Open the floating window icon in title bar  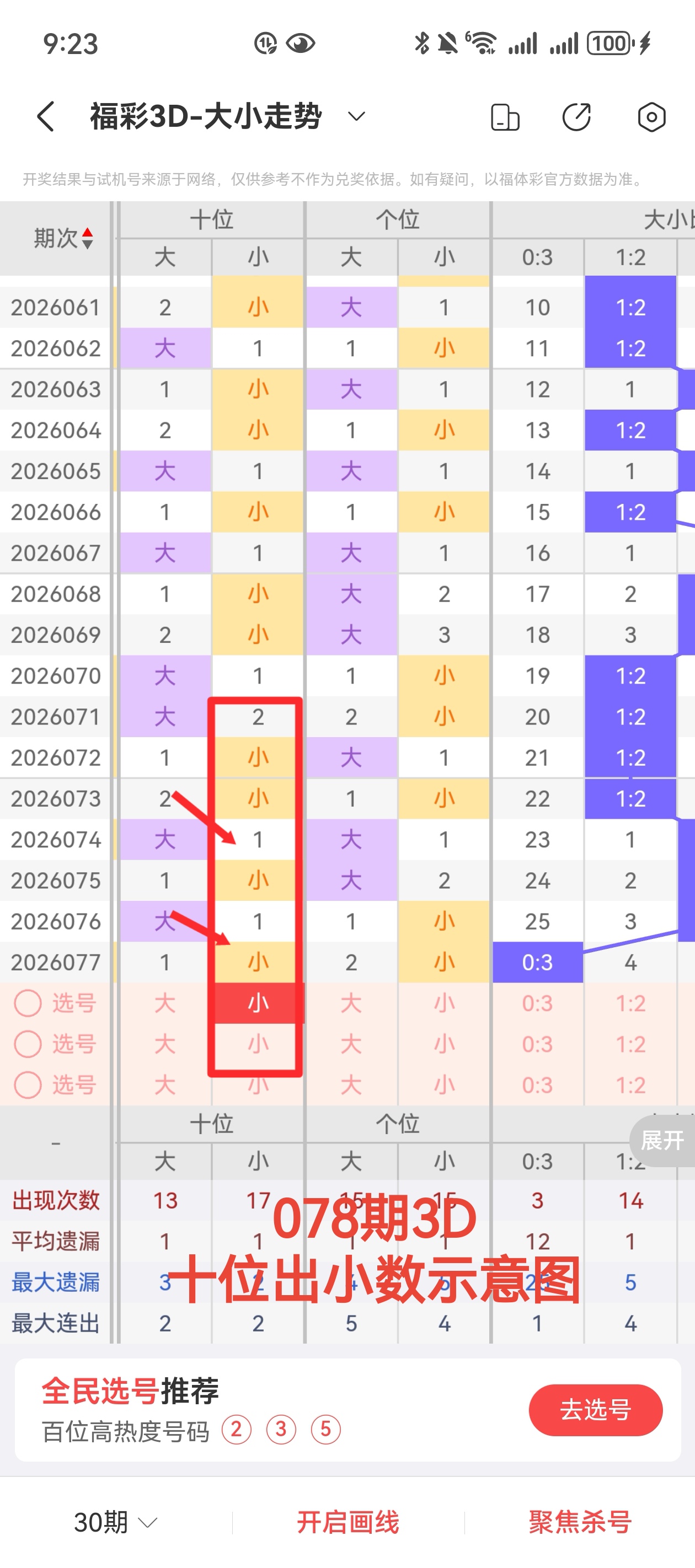[505, 116]
